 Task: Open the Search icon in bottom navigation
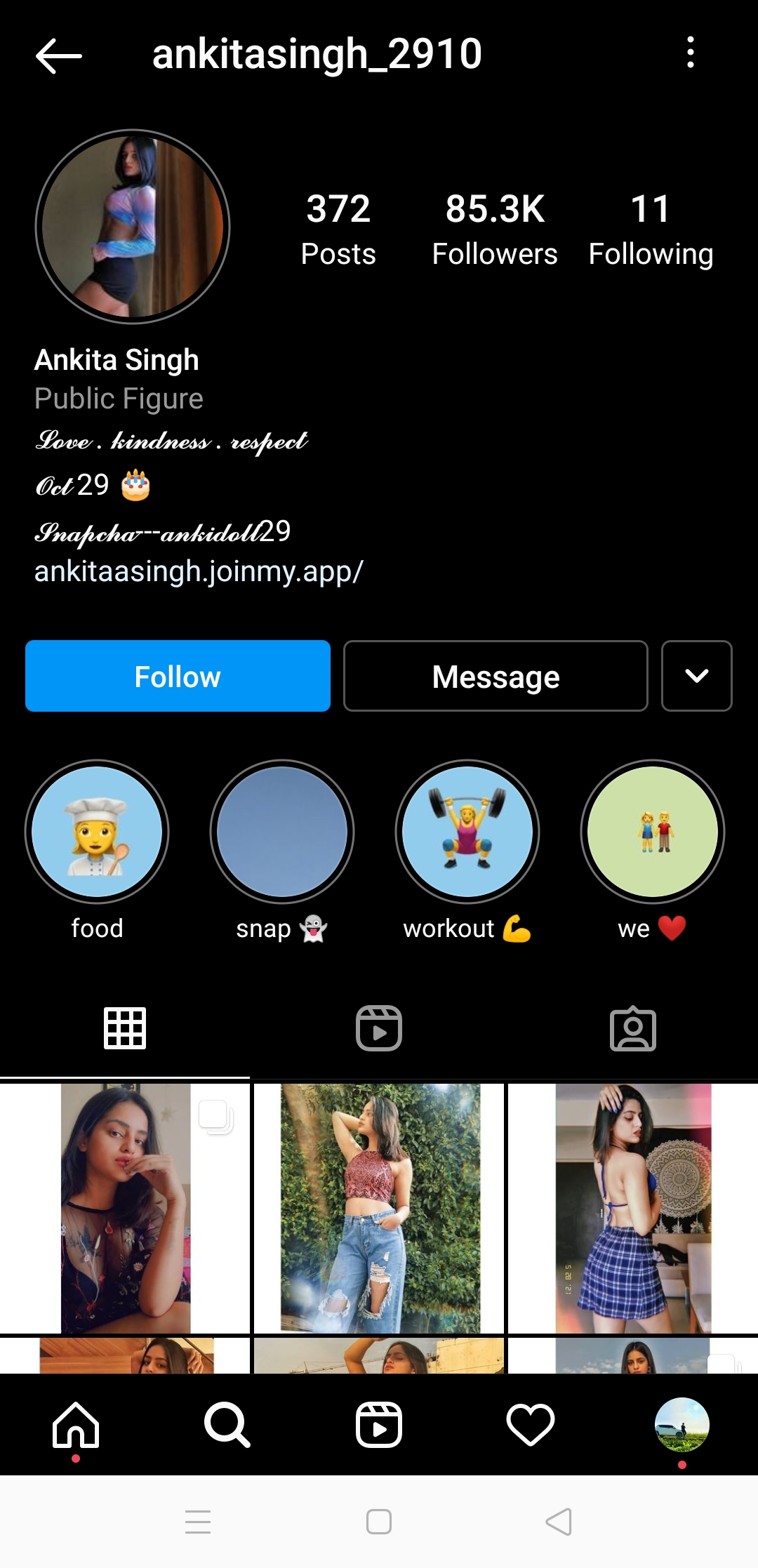[x=227, y=1423]
